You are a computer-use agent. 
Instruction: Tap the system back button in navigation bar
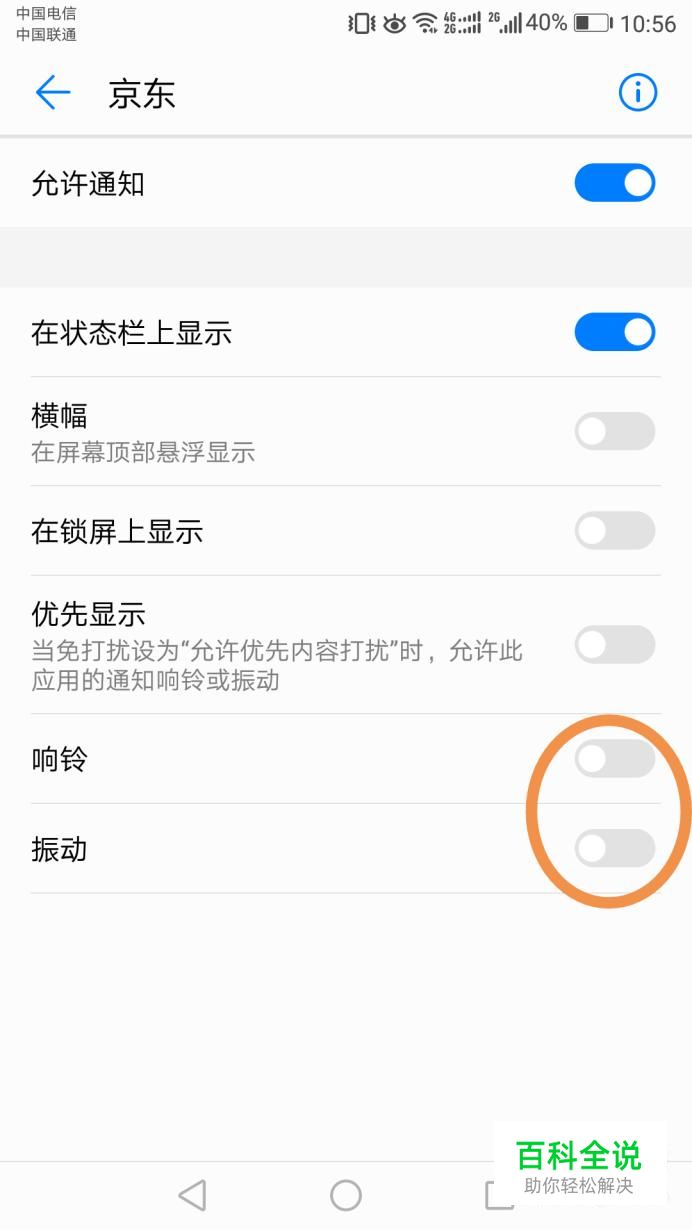coord(192,1195)
